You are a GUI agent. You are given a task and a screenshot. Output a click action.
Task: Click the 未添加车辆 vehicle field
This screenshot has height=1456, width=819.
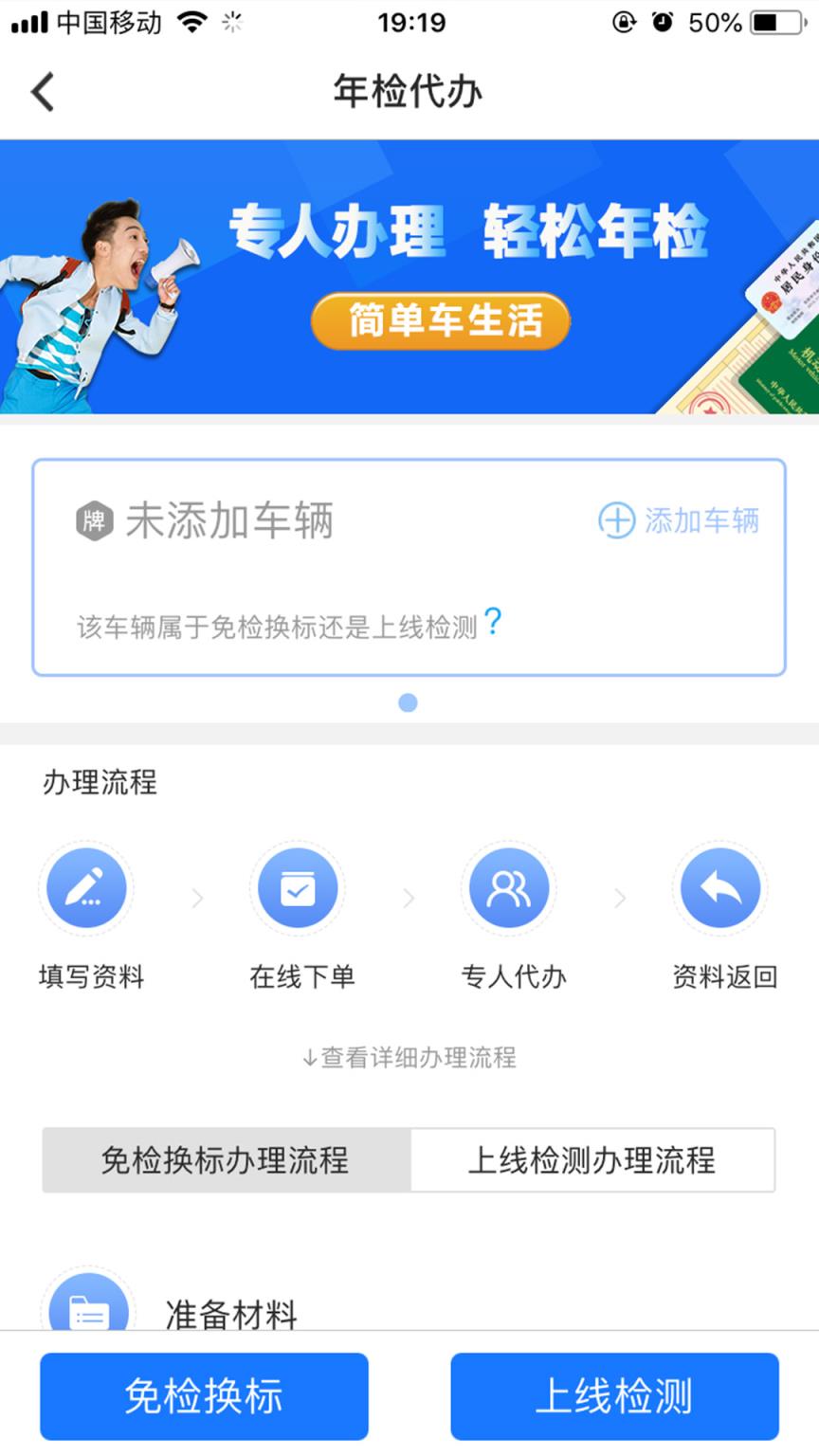pyautogui.click(x=230, y=520)
